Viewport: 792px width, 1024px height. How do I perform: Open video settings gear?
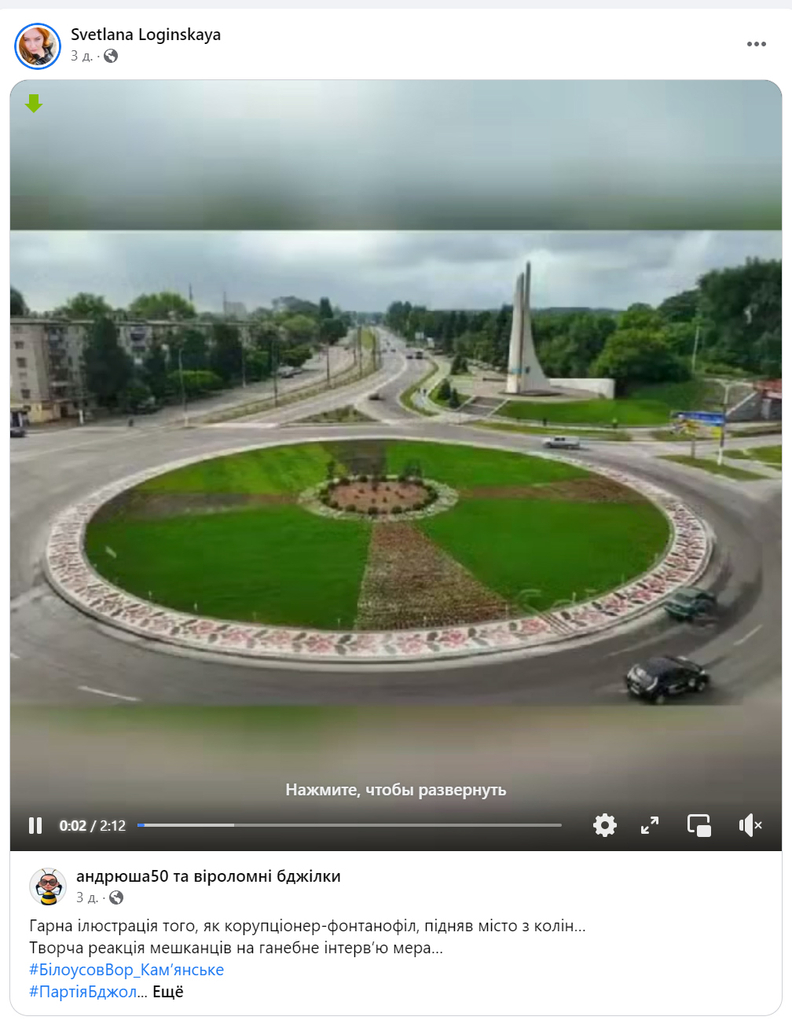[x=604, y=825]
